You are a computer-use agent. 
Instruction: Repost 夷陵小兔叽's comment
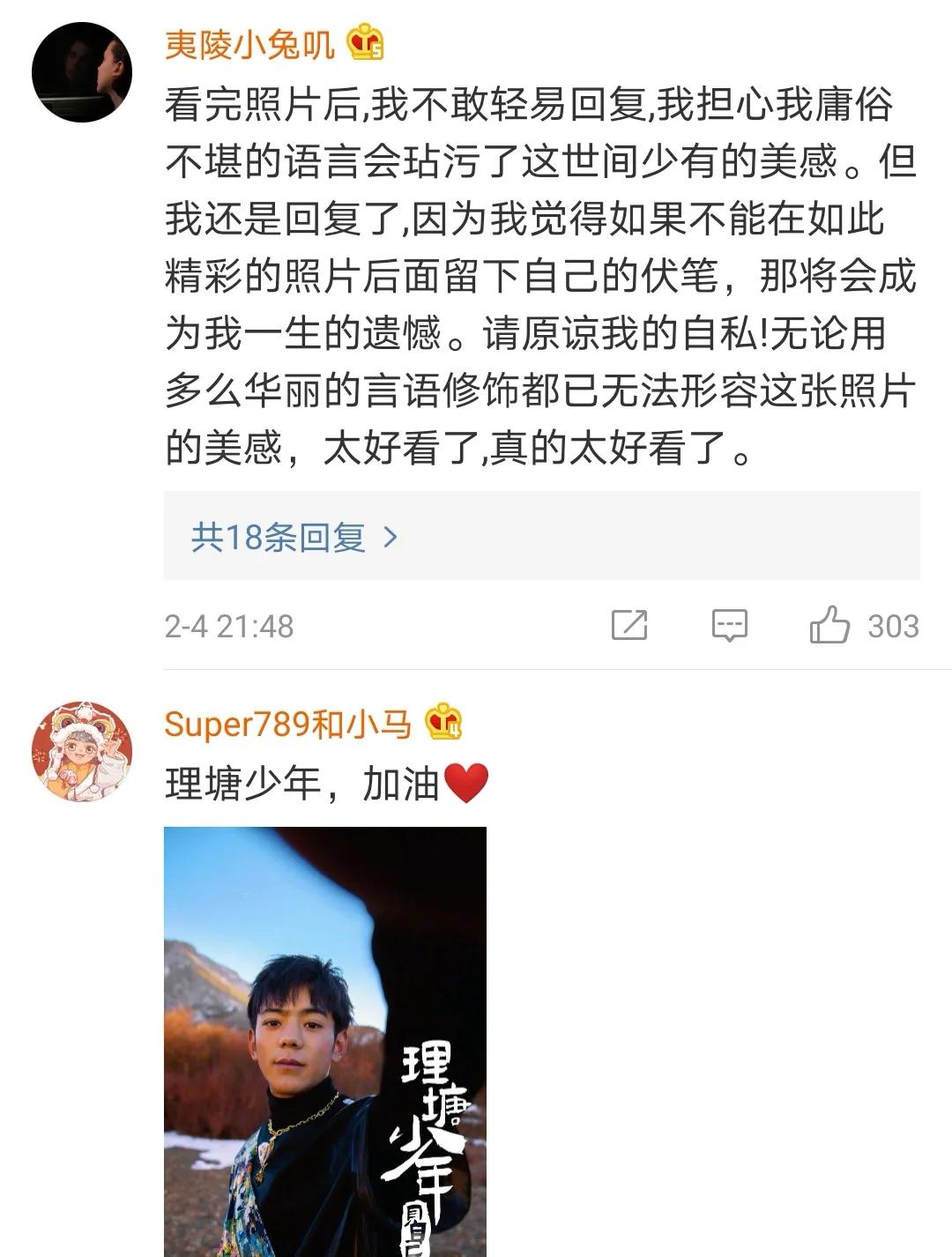(x=629, y=626)
